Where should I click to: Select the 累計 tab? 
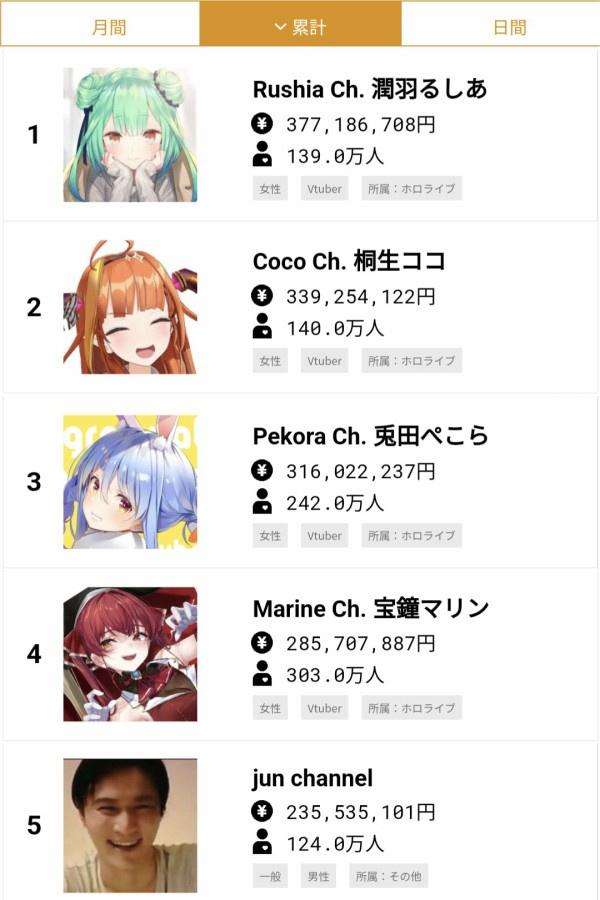(300, 27)
